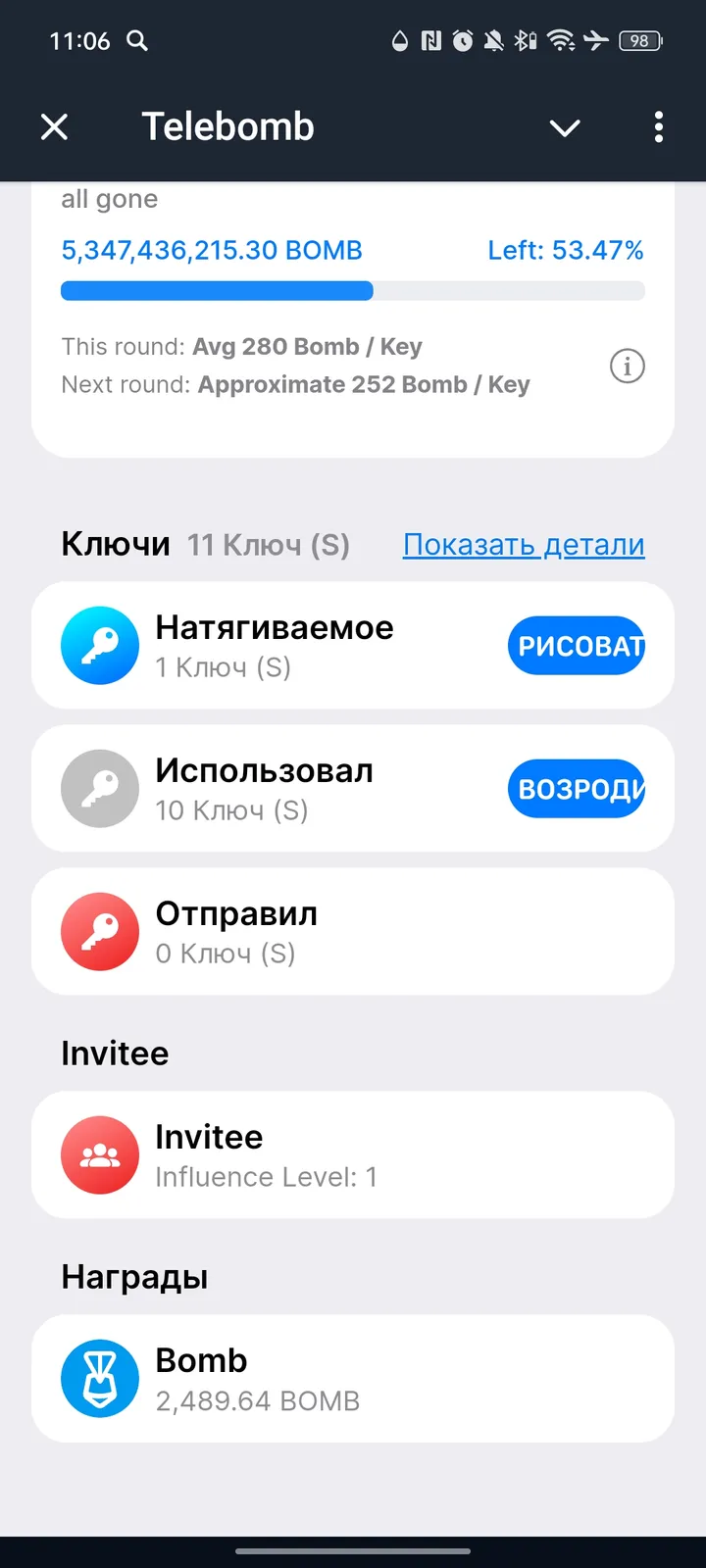Viewport: 706px width, 1568px height.
Task: Tap the info icon beside round details
Action: point(627,366)
